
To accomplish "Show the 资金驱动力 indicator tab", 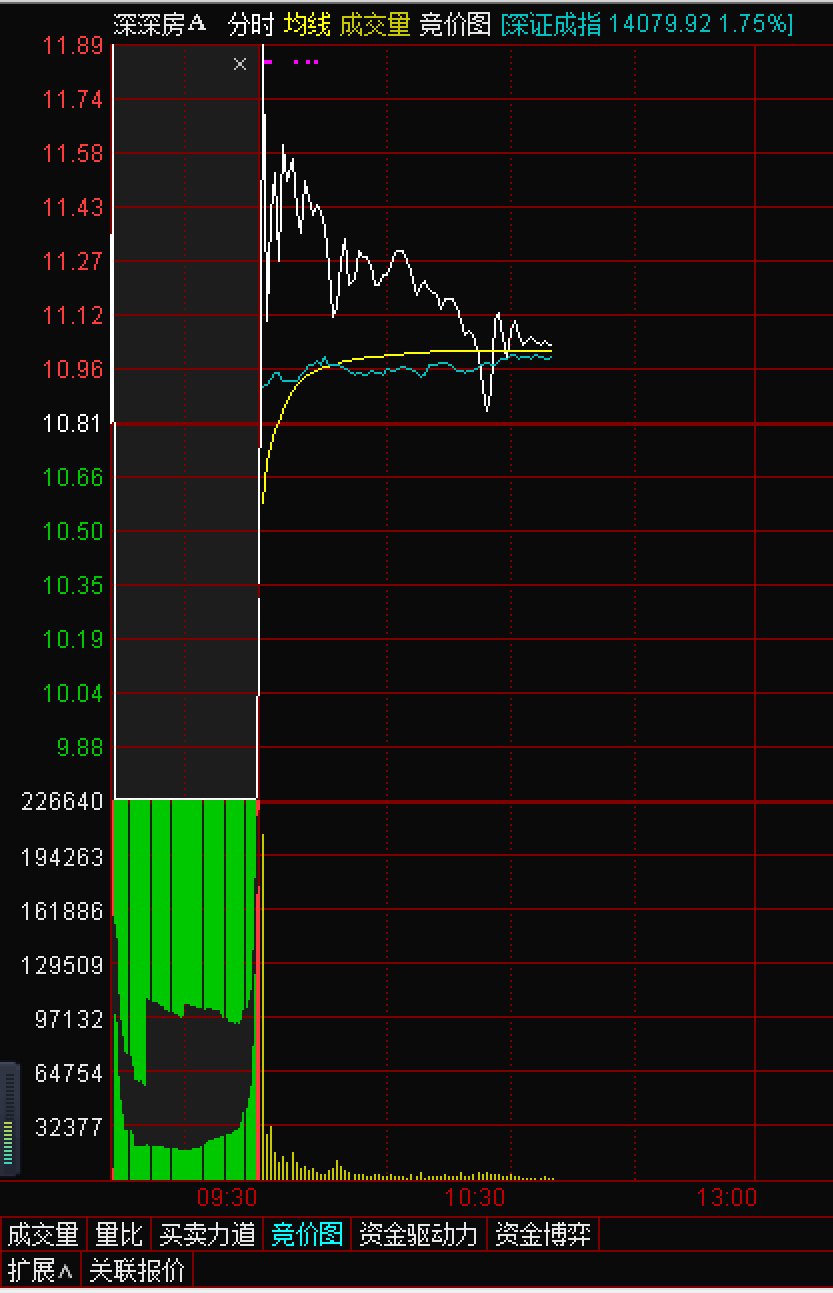I will pos(418,1235).
